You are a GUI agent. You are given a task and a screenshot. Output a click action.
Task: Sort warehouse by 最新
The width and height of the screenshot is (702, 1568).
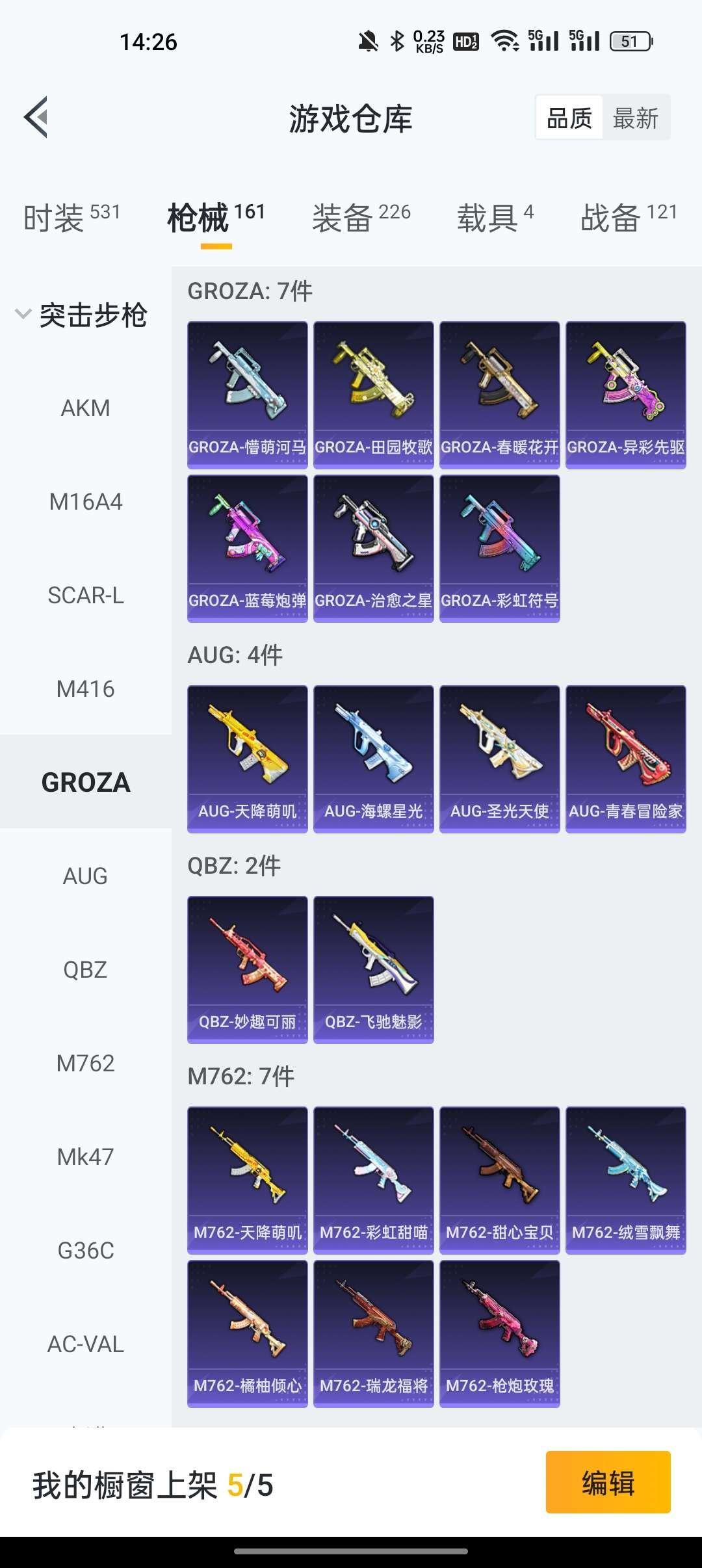(x=635, y=118)
